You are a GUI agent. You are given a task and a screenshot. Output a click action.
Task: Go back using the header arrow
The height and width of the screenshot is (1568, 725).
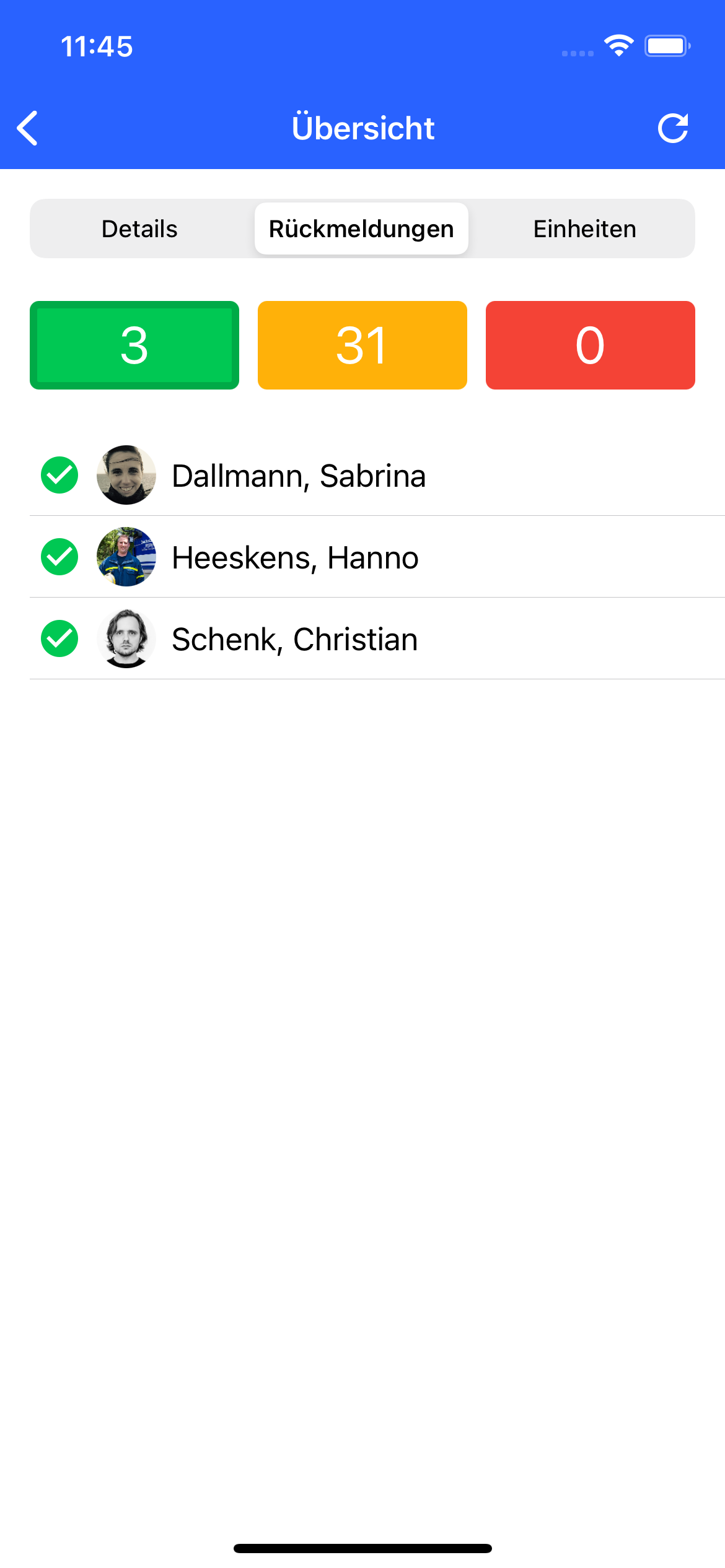28,128
